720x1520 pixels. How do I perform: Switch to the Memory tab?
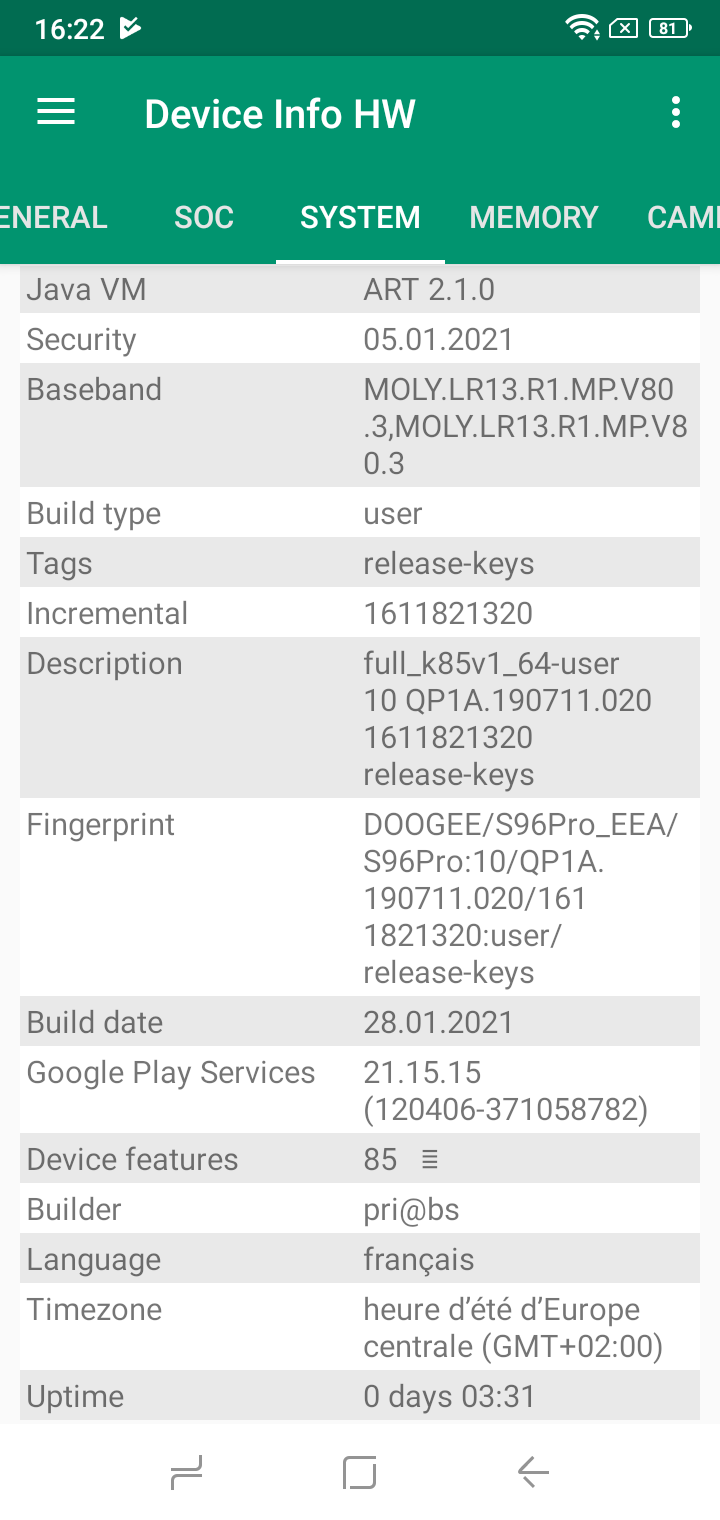(533, 218)
